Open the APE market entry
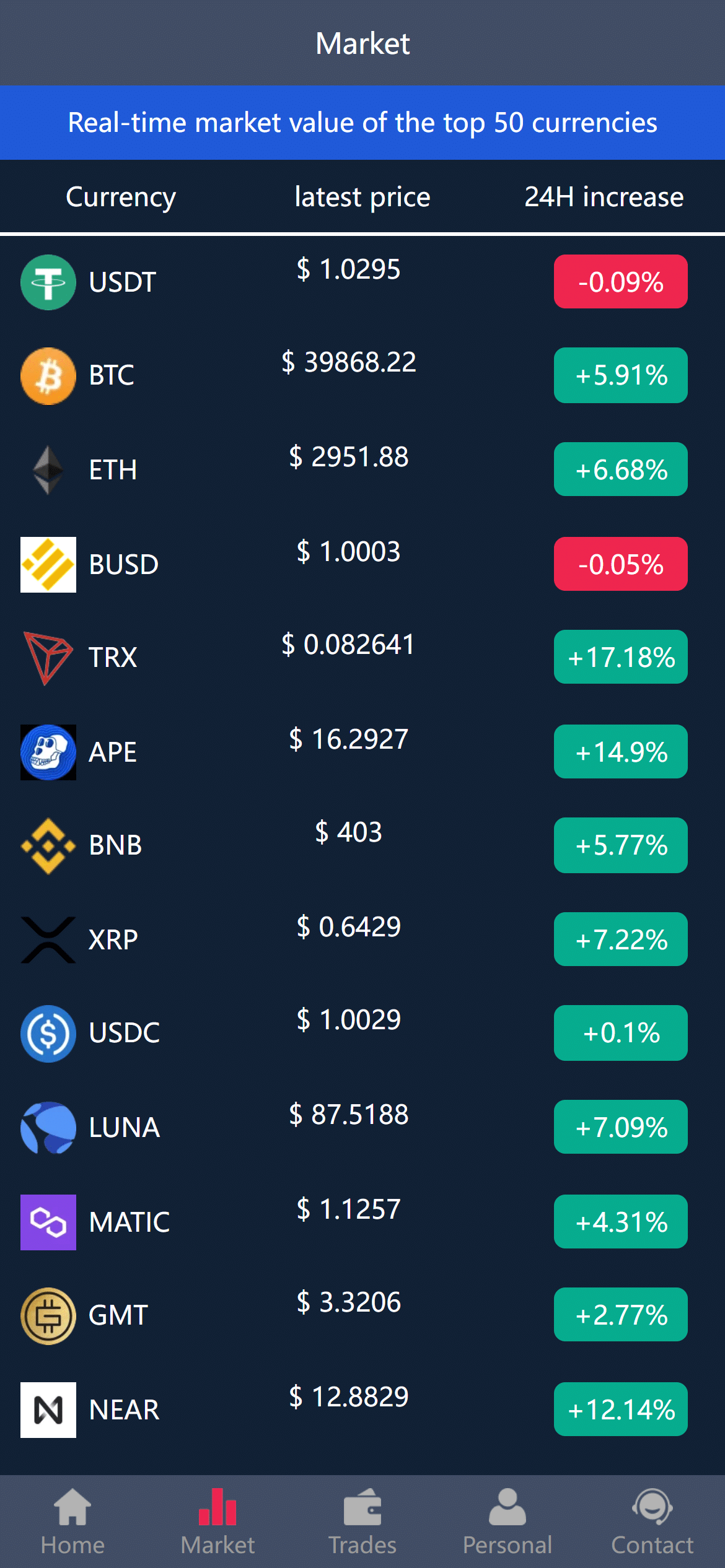The image size is (725, 1568). pyautogui.click(x=362, y=752)
